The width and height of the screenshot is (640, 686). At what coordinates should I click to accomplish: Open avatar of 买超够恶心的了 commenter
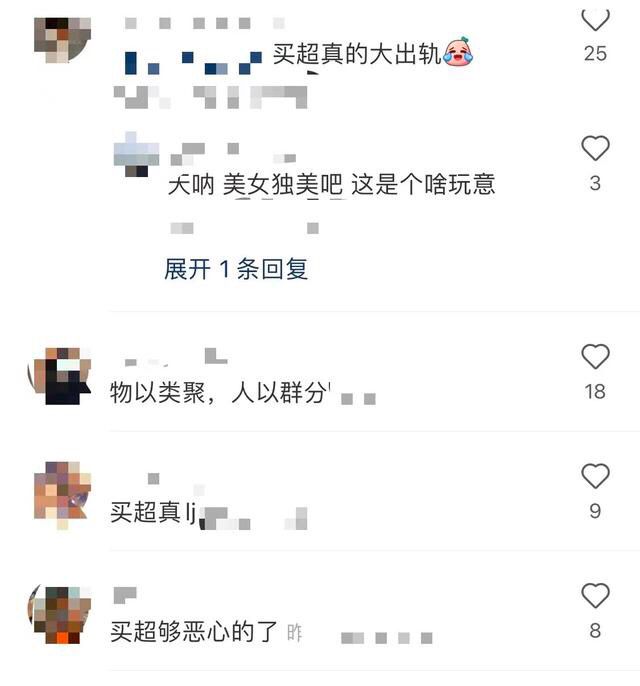62,615
